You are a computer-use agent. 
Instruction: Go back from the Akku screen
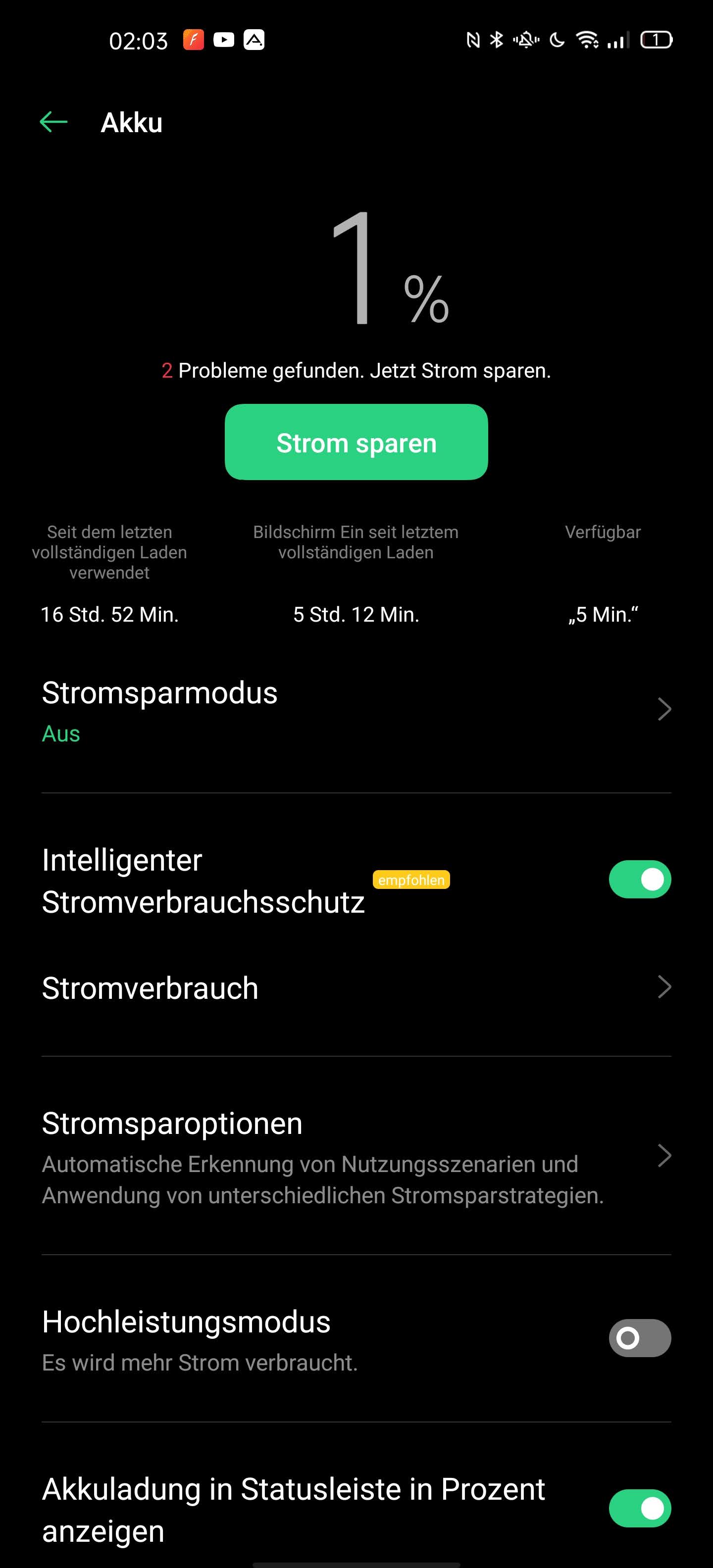pyautogui.click(x=53, y=122)
